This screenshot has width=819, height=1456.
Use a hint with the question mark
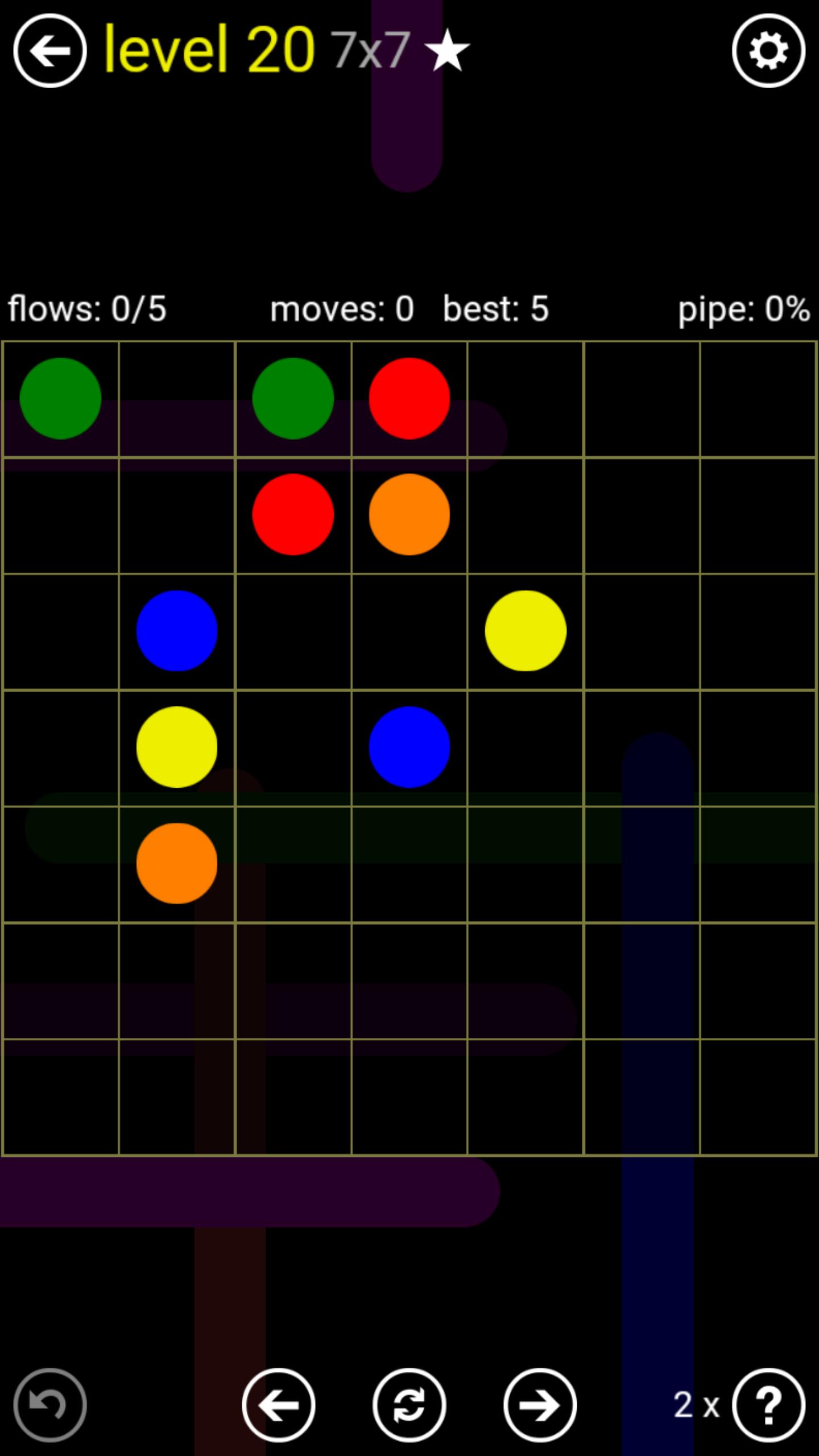coord(768,1405)
